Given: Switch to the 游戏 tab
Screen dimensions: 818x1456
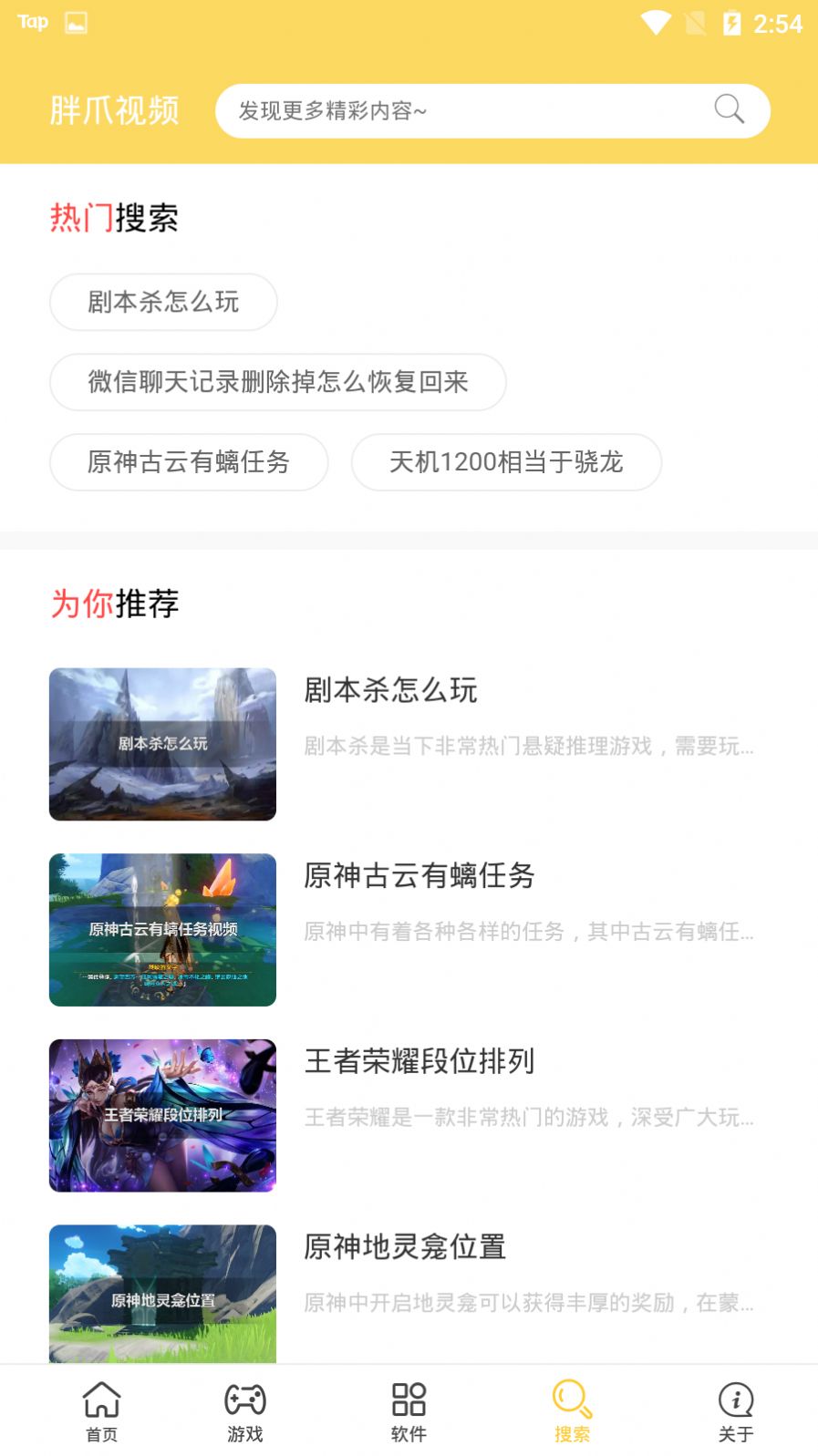Looking at the screenshot, I should [x=244, y=1410].
